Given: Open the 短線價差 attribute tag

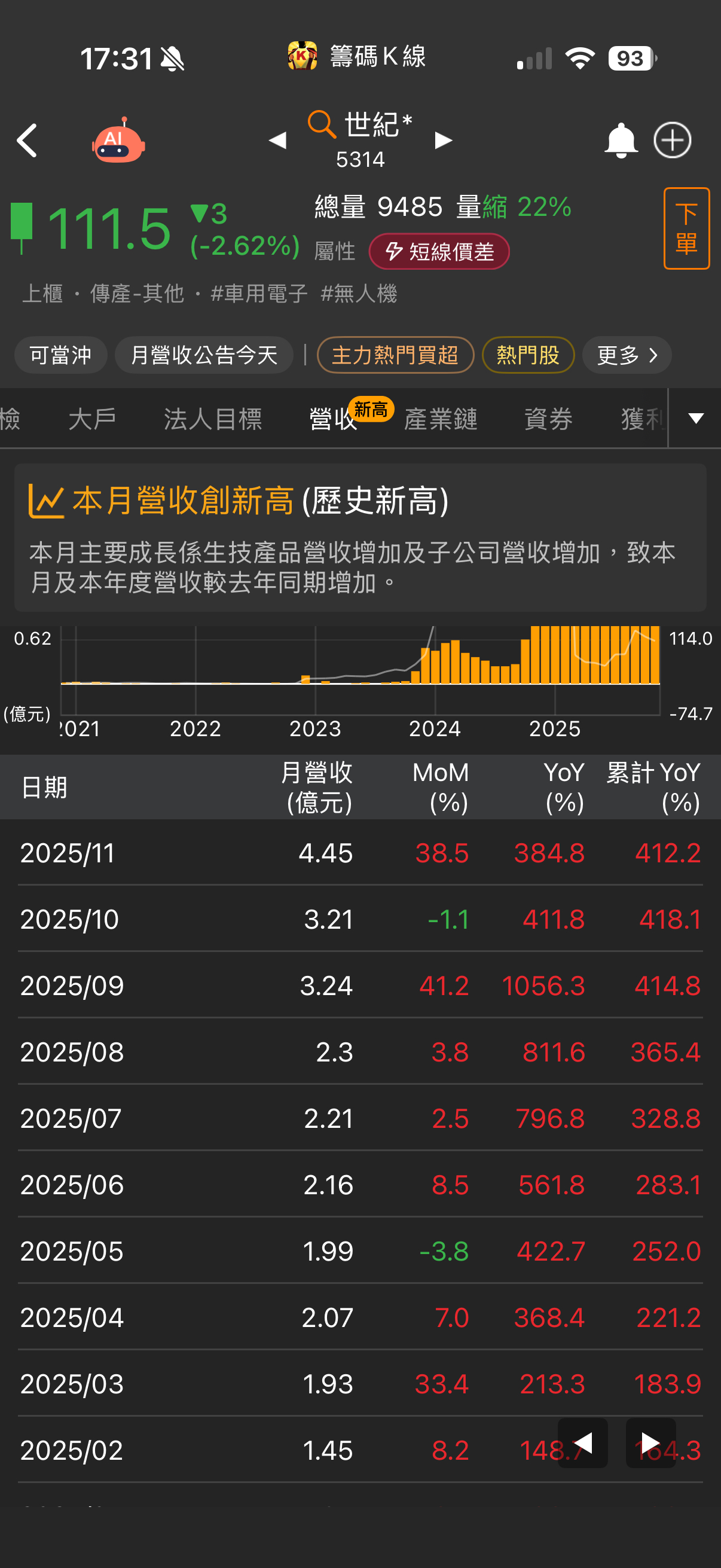Looking at the screenshot, I should 439,251.
